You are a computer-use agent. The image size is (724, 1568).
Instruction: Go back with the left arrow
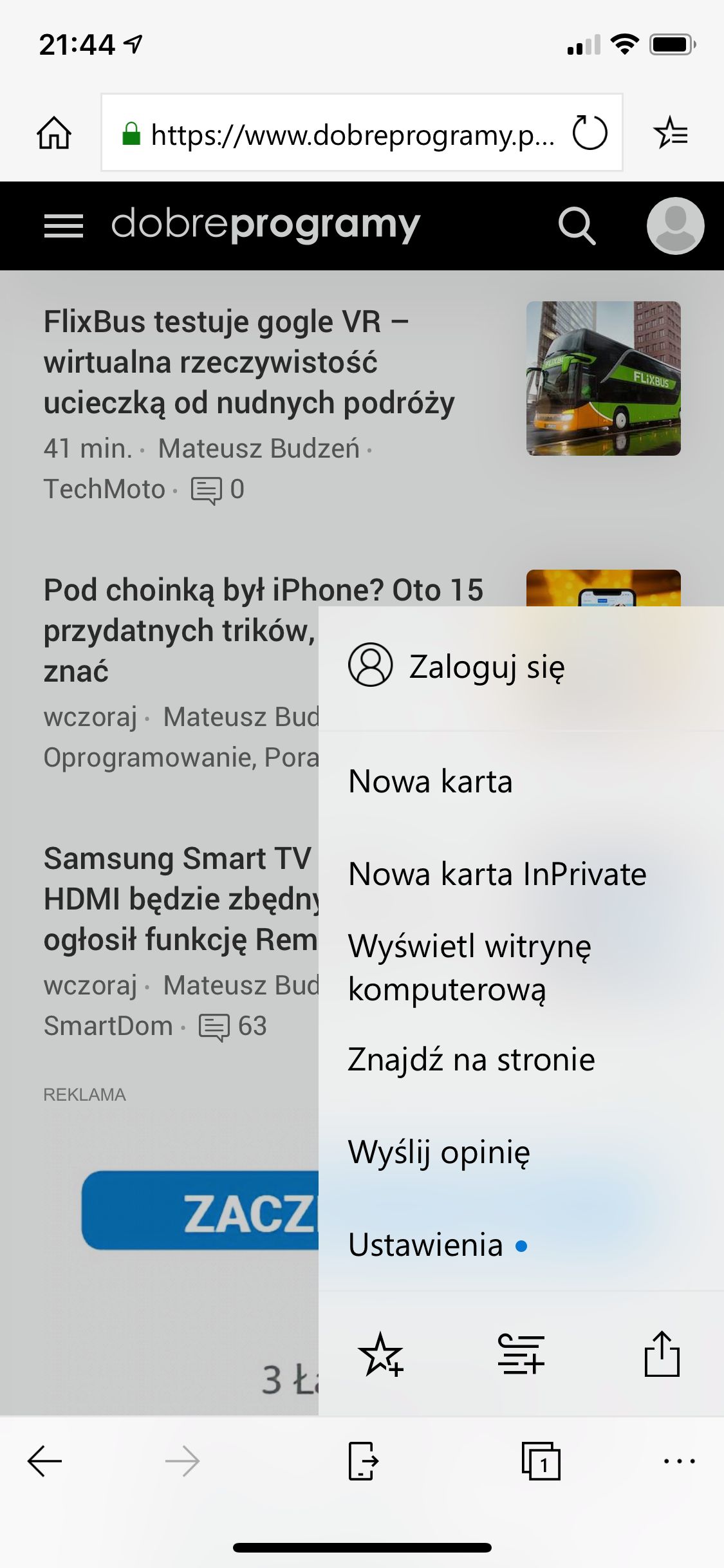click(x=44, y=1461)
